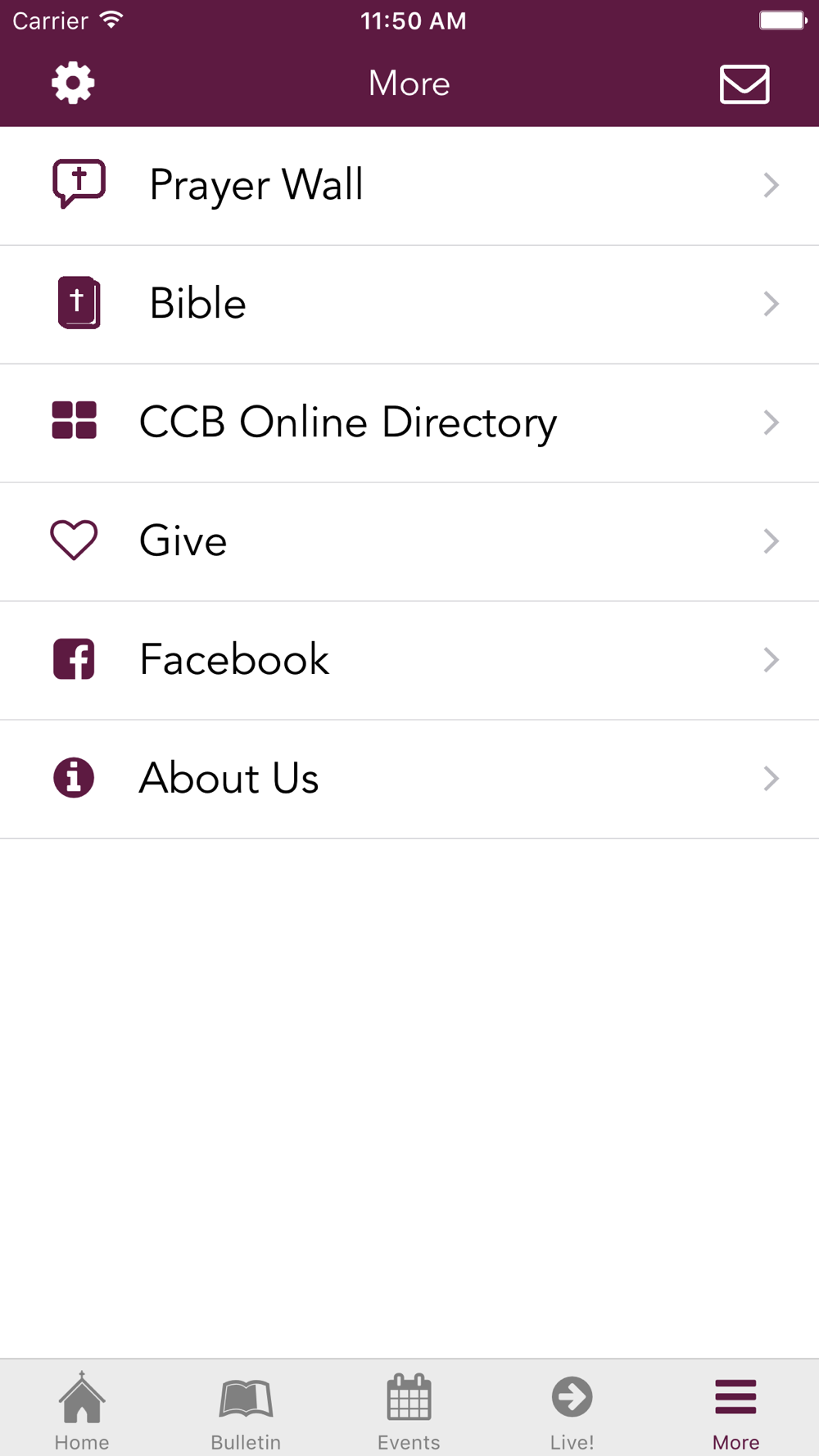Go to the Events tab

[409, 1410]
